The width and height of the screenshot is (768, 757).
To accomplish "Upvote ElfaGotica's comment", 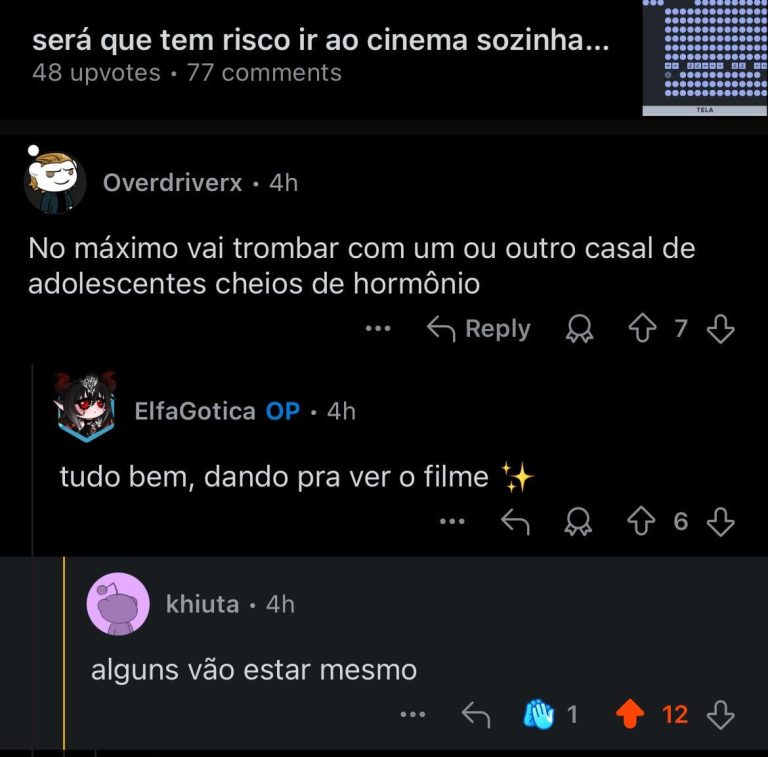I will [x=640, y=521].
